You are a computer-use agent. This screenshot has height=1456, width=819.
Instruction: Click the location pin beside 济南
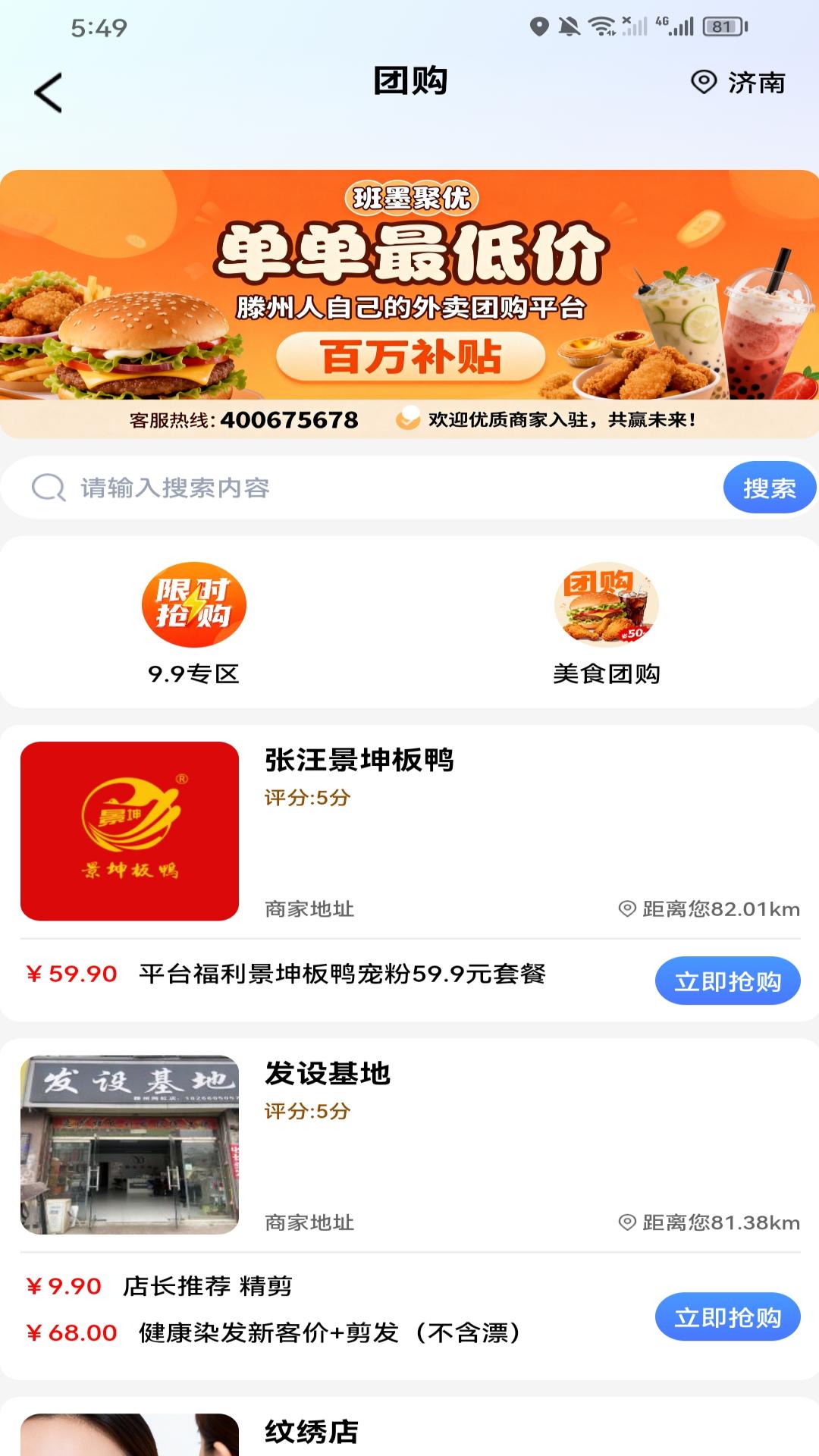[x=703, y=83]
